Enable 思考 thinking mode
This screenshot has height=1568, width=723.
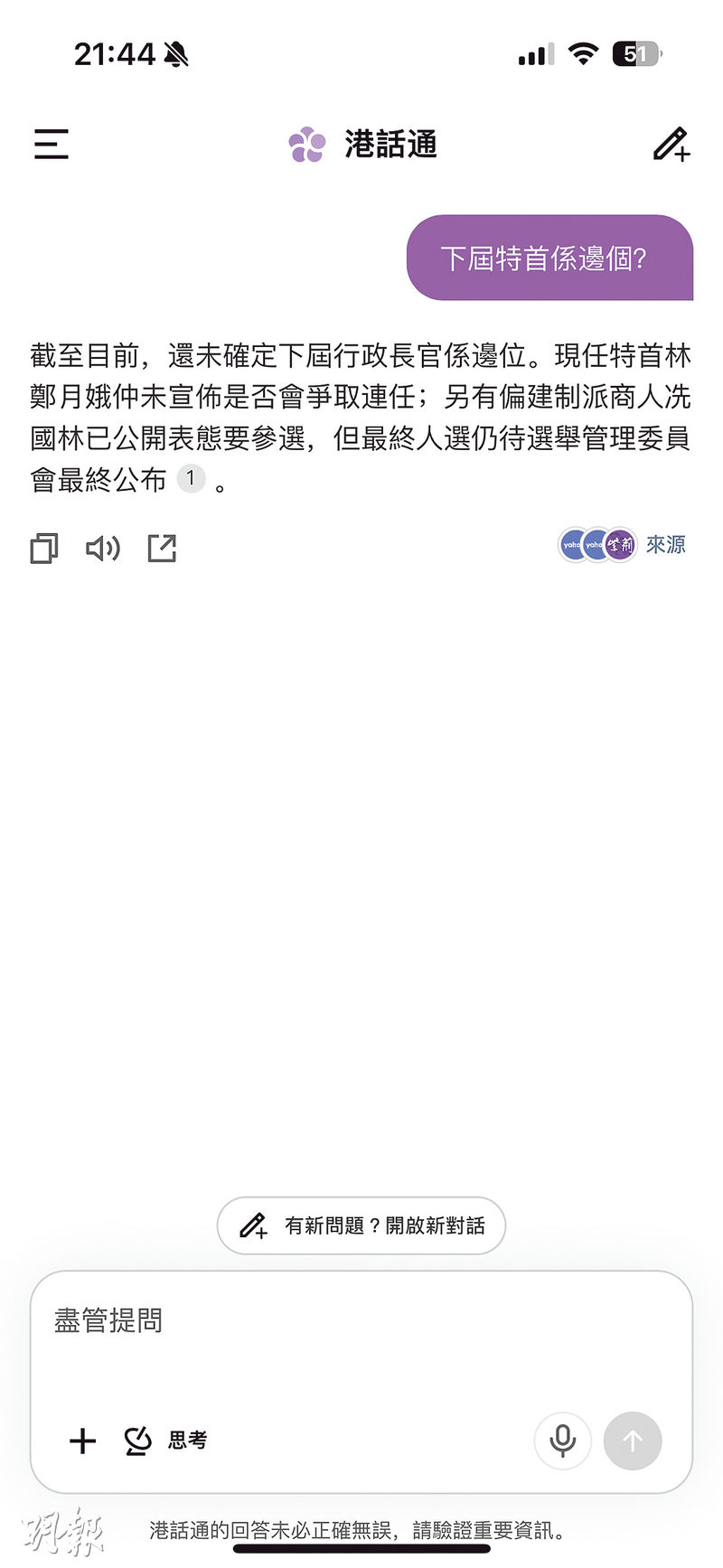pyautogui.click(x=165, y=1441)
